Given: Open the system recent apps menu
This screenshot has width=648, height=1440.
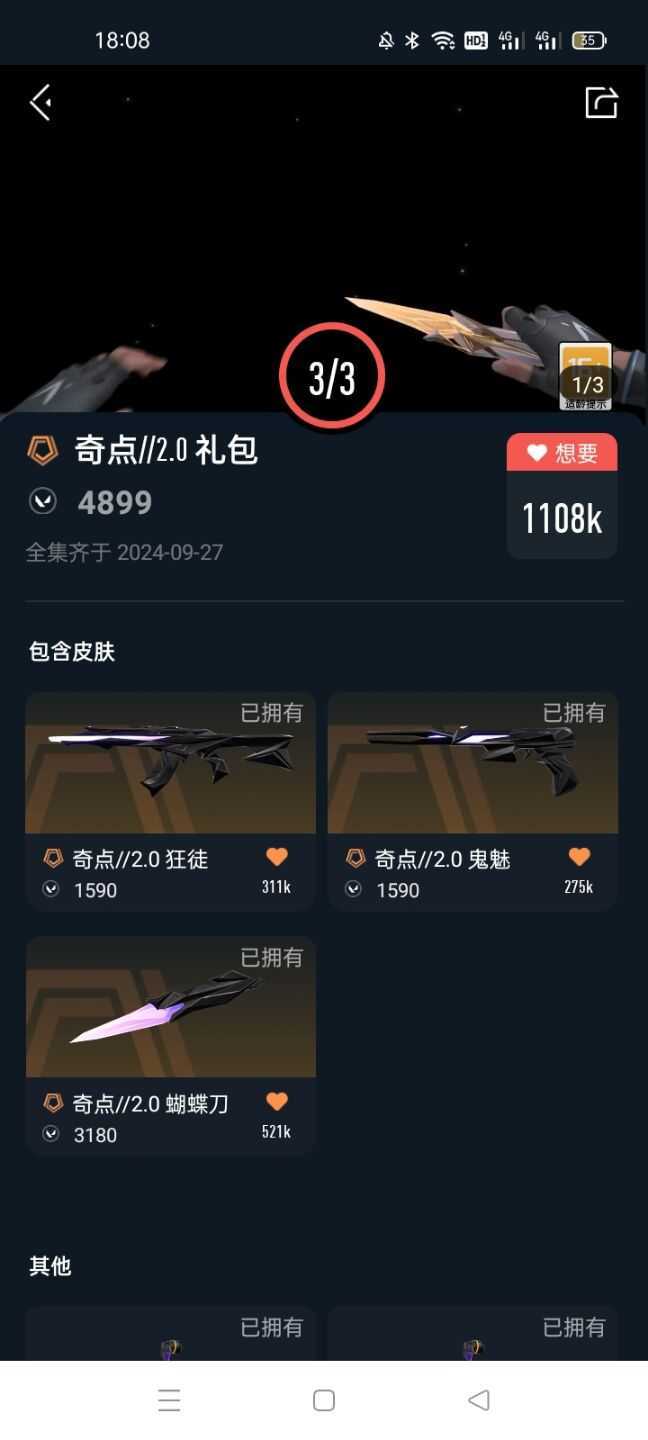Looking at the screenshot, I should [x=169, y=1400].
